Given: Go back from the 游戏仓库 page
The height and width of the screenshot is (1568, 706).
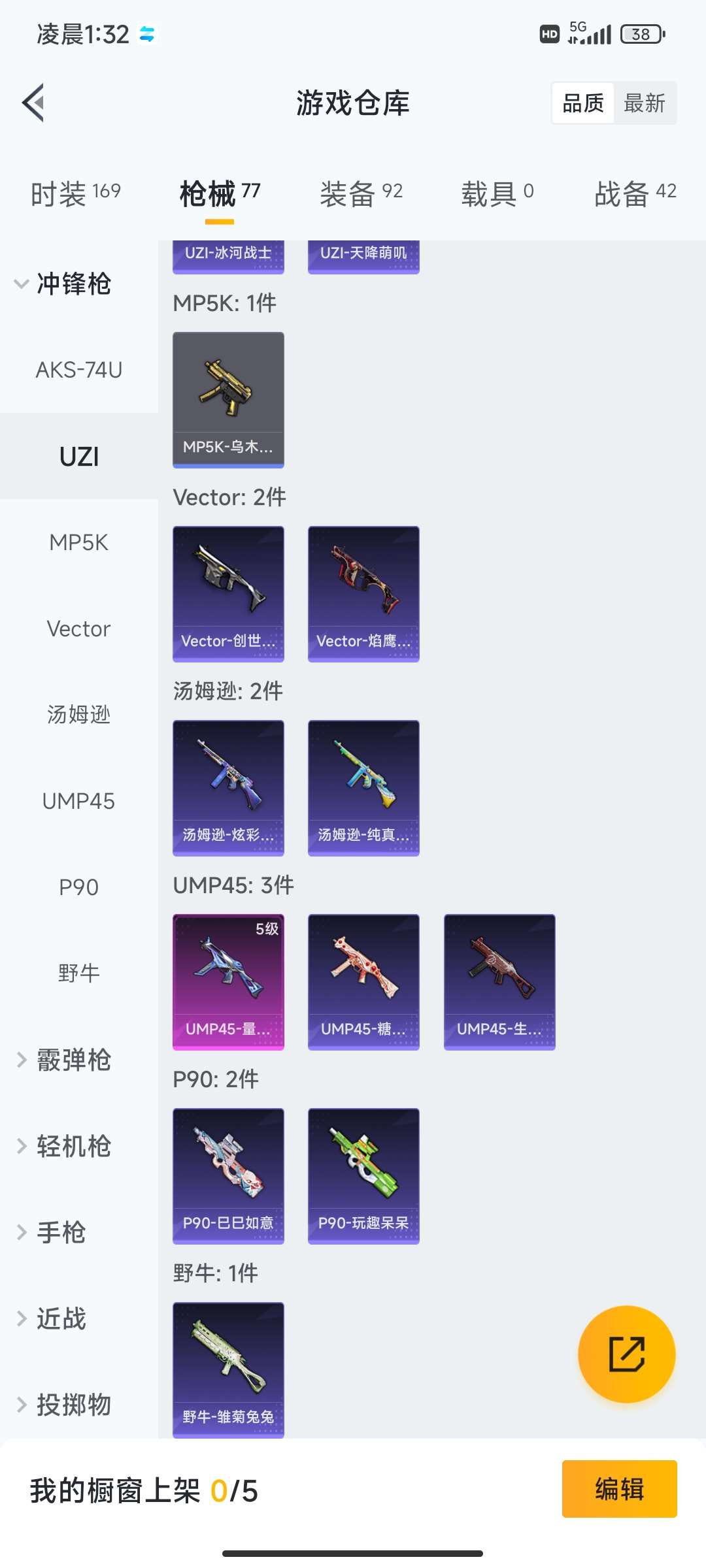Looking at the screenshot, I should (34, 103).
